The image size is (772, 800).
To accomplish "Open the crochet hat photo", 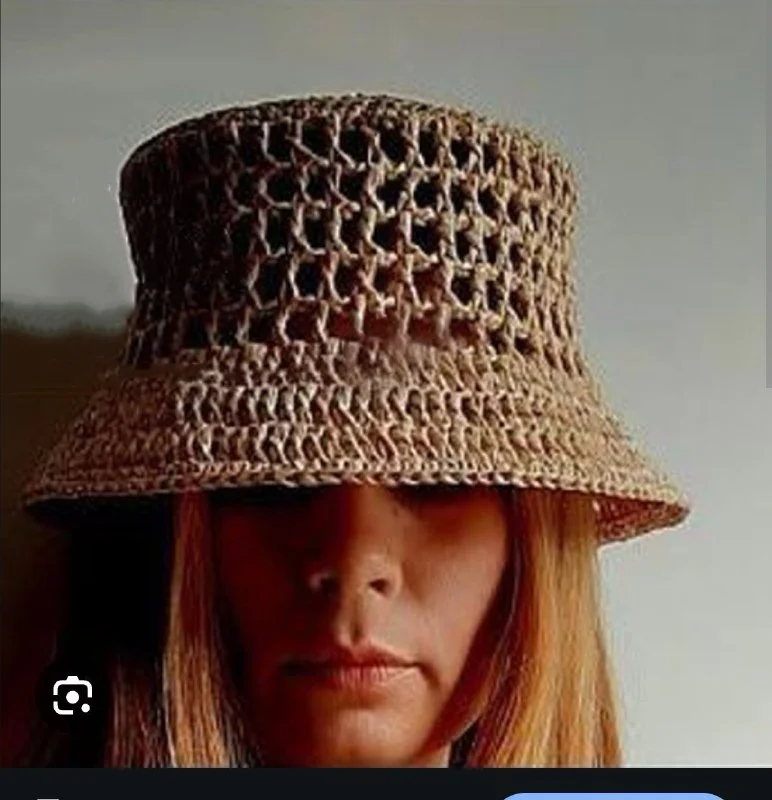I will pyautogui.click(x=386, y=380).
